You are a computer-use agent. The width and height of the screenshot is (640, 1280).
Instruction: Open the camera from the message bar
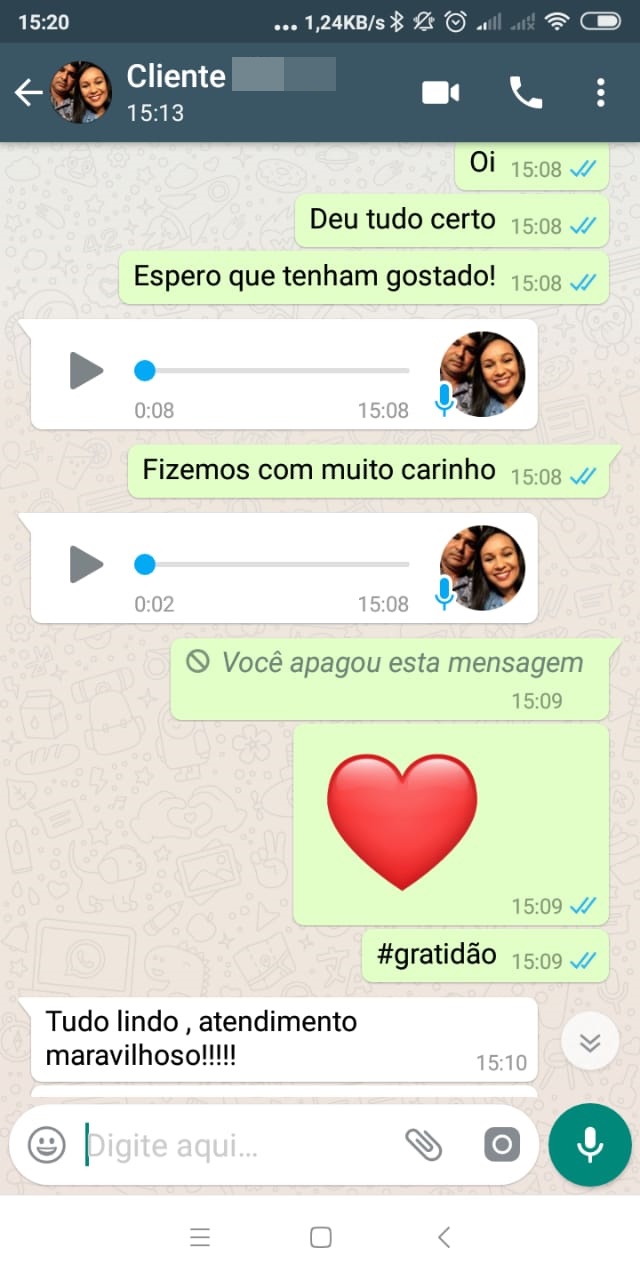502,1144
